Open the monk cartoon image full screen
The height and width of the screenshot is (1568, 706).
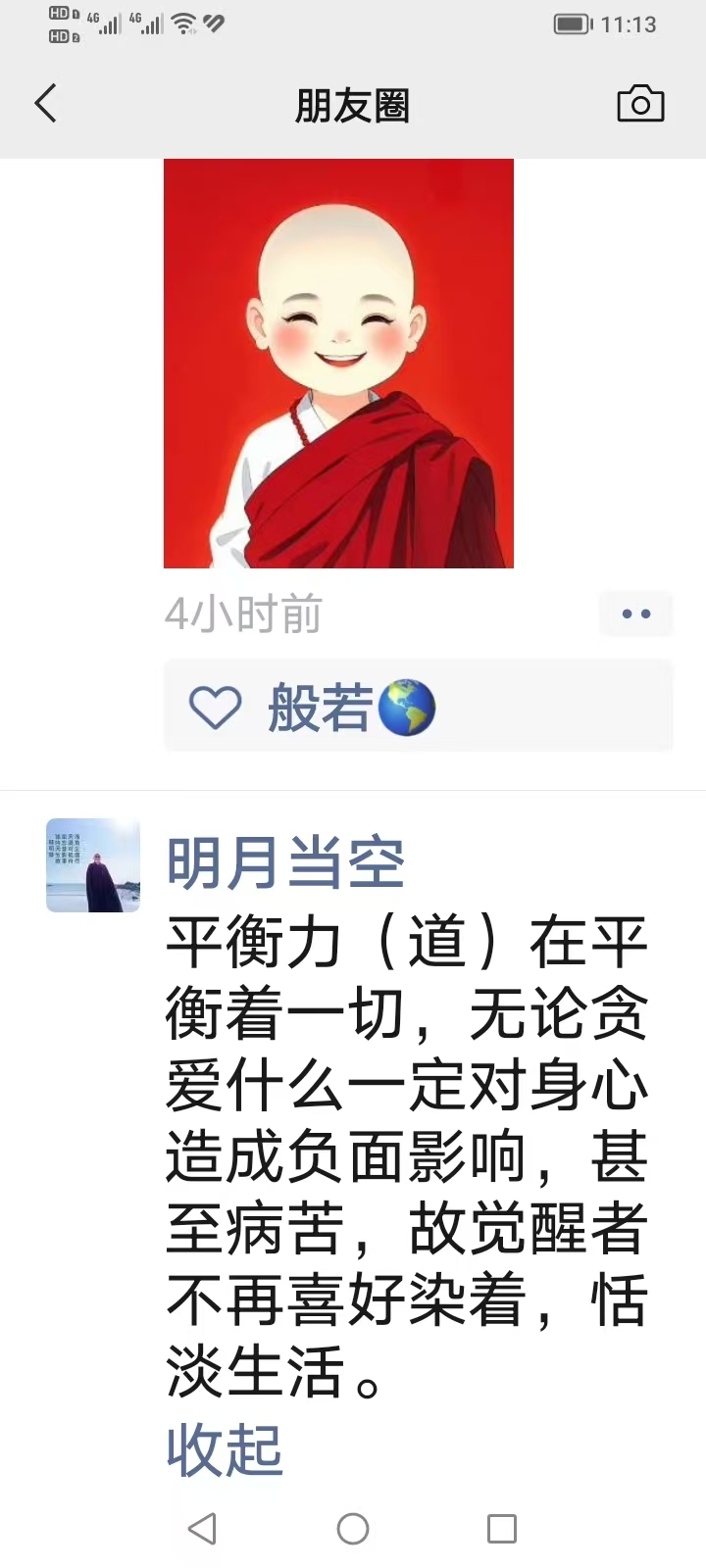[338, 364]
